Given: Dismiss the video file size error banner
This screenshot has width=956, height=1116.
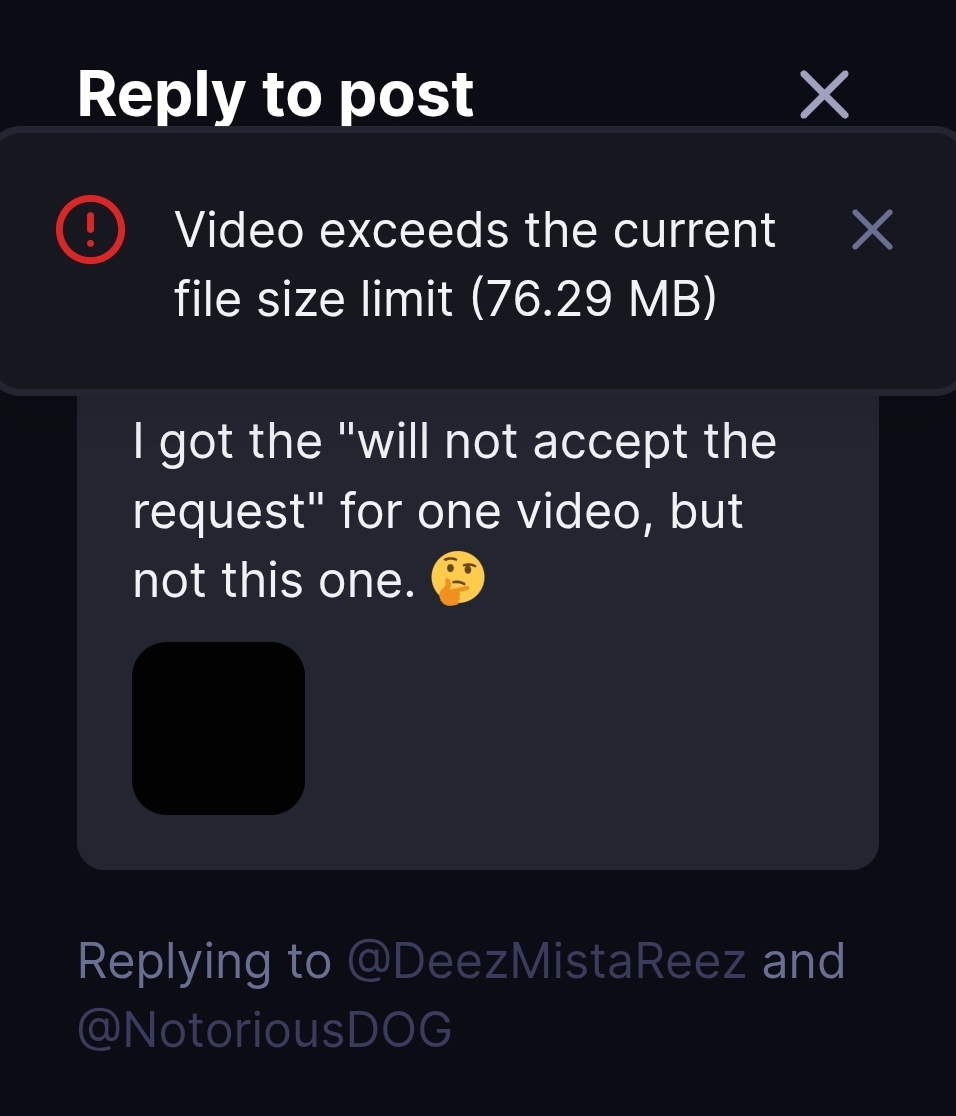Looking at the screenshot, I should [872, 231].
